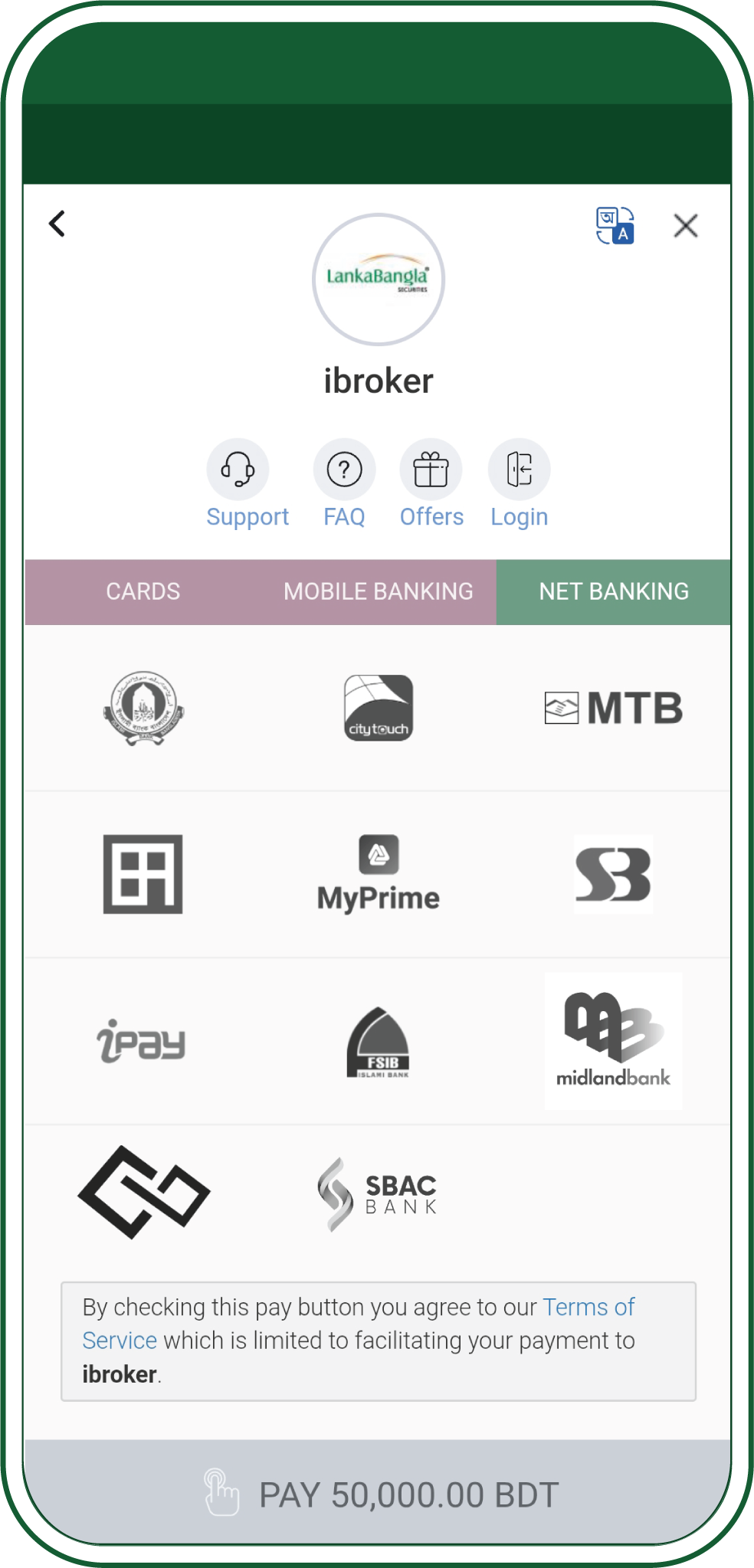Screen dimensions: 754x1568
Task: Close the payment page
Action: (685, 225)
